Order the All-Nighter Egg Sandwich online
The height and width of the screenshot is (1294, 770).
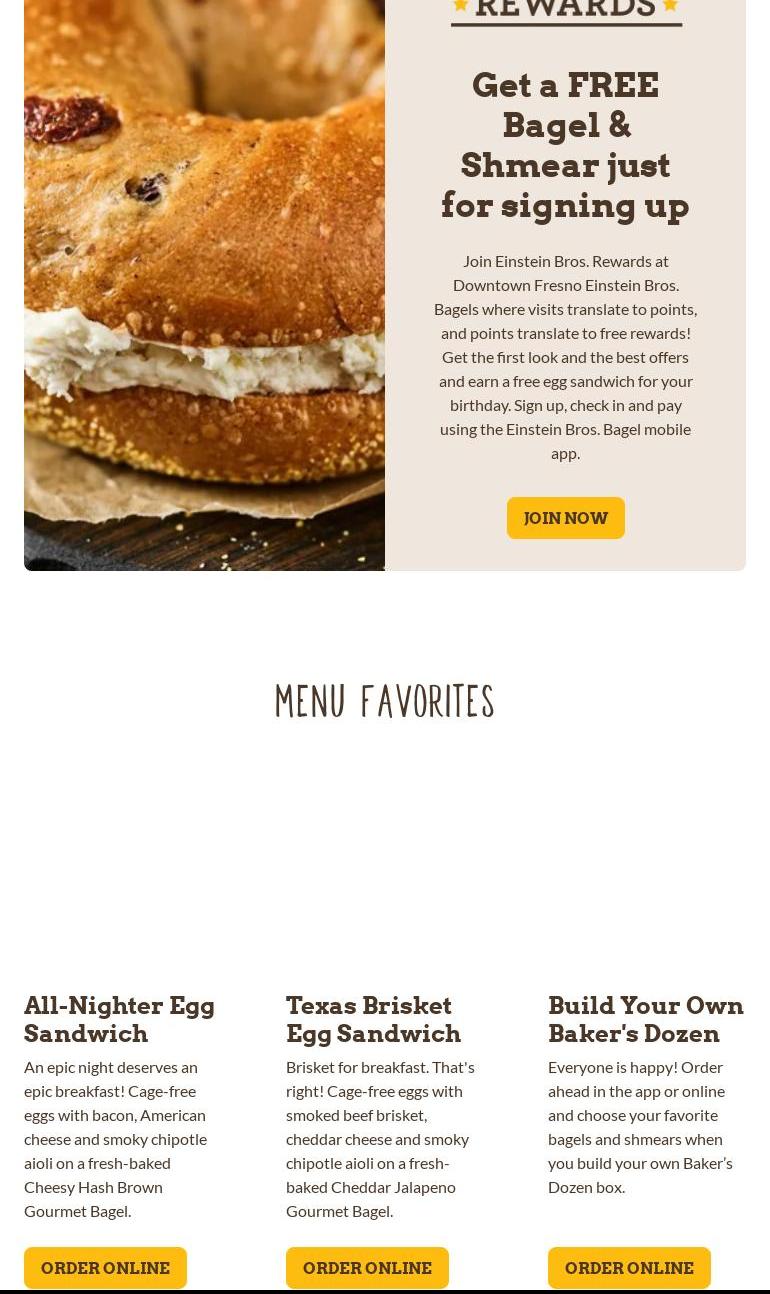pos(105,1267)
